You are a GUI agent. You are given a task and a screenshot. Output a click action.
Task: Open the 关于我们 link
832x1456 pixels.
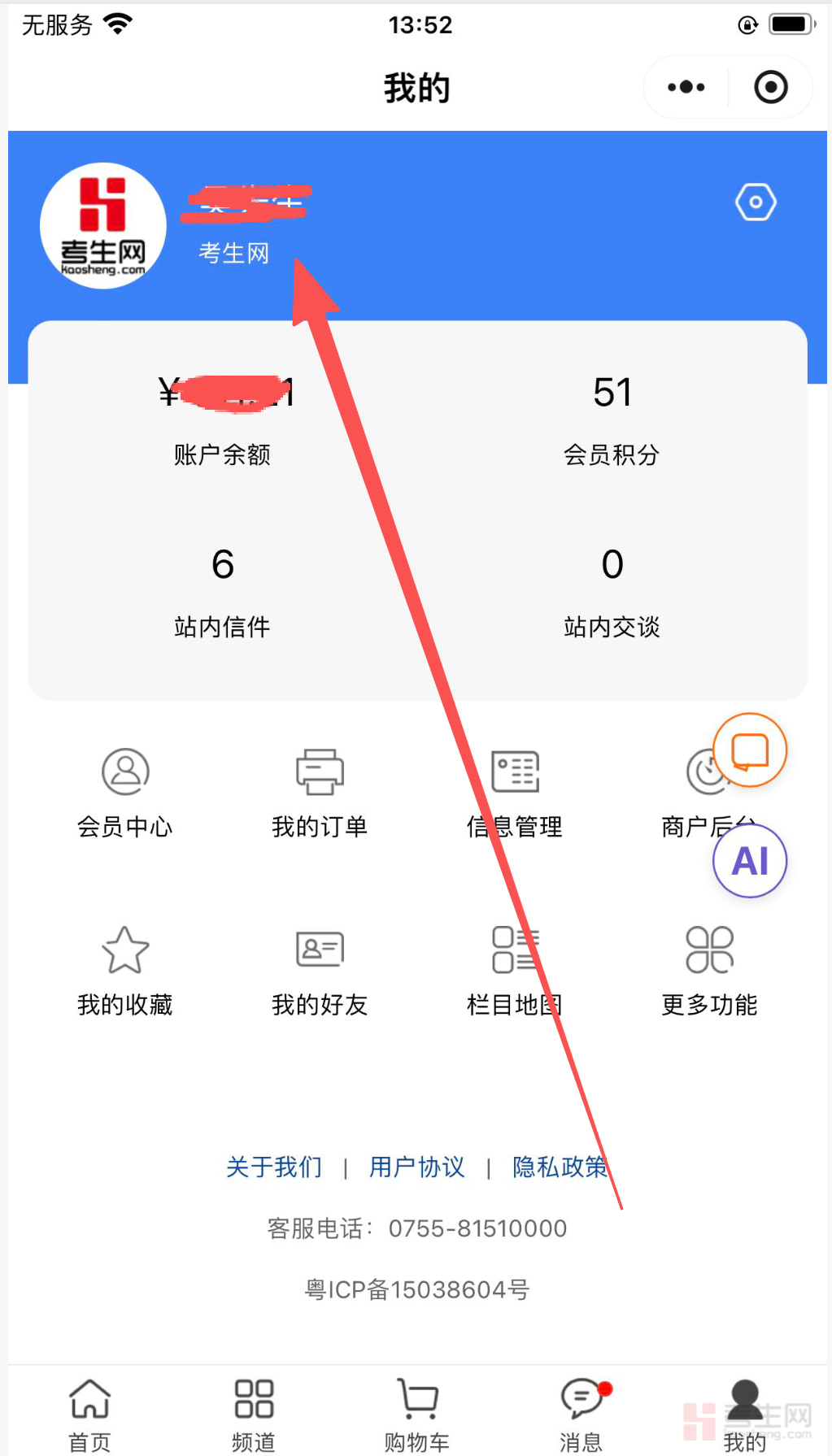point(274,1167)
